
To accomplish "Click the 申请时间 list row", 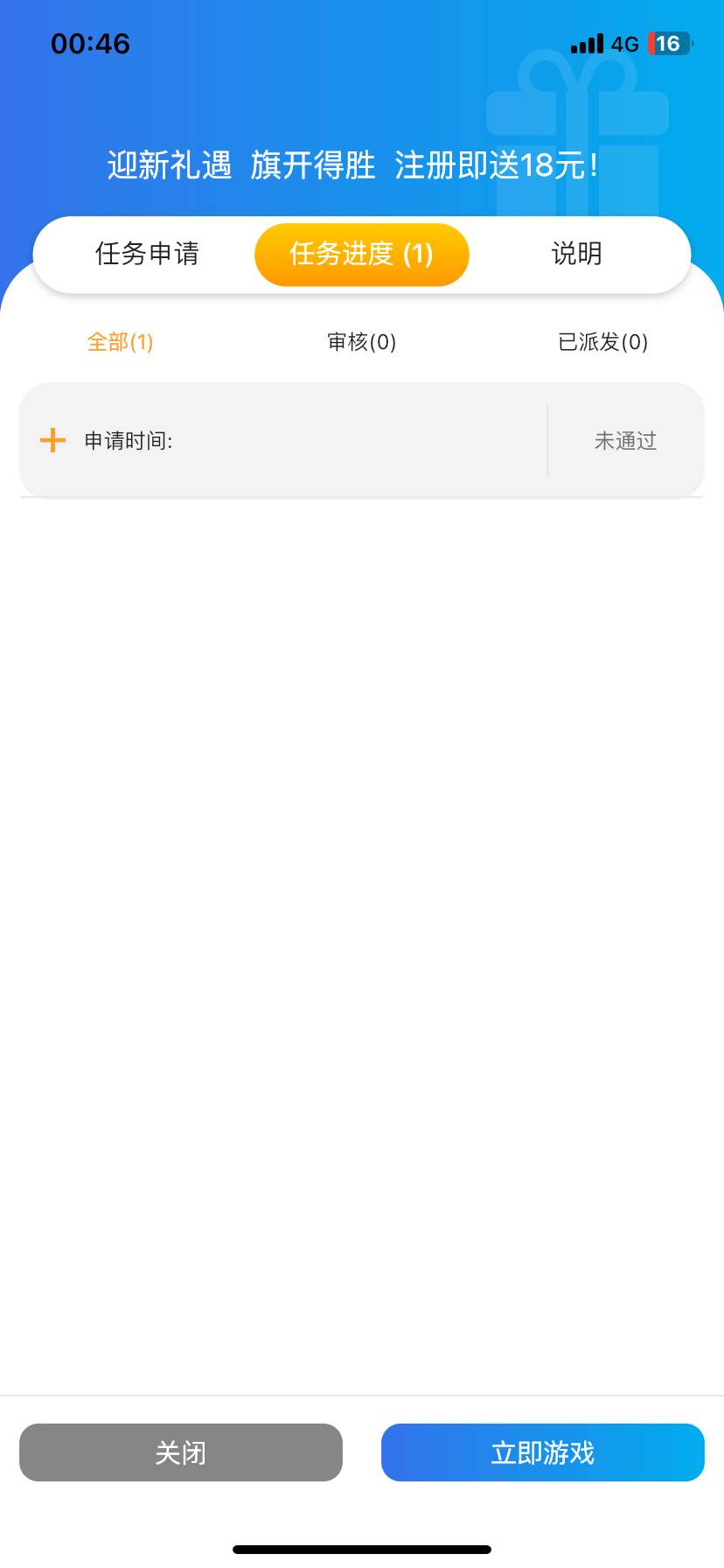I will click(x=262, y=440).
